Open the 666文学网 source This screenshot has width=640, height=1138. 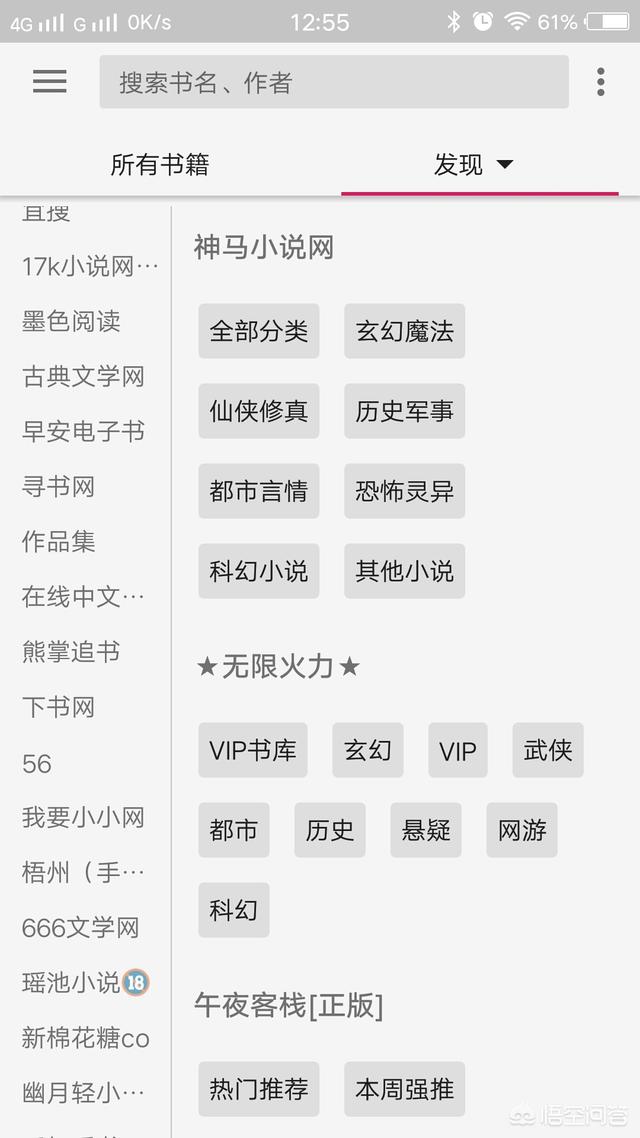click(81, 928)
